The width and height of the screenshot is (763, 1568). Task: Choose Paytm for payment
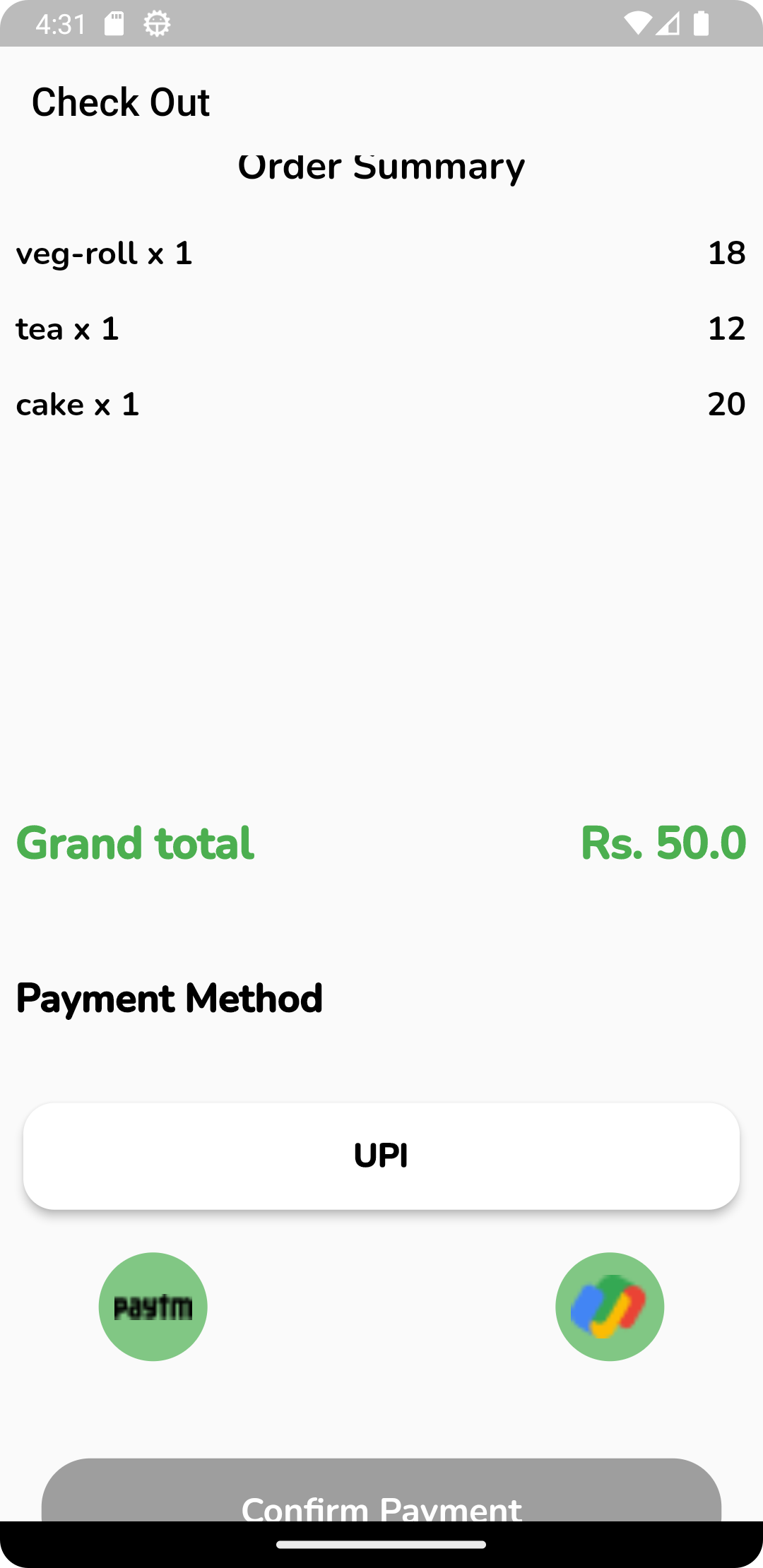point(153,1307)
